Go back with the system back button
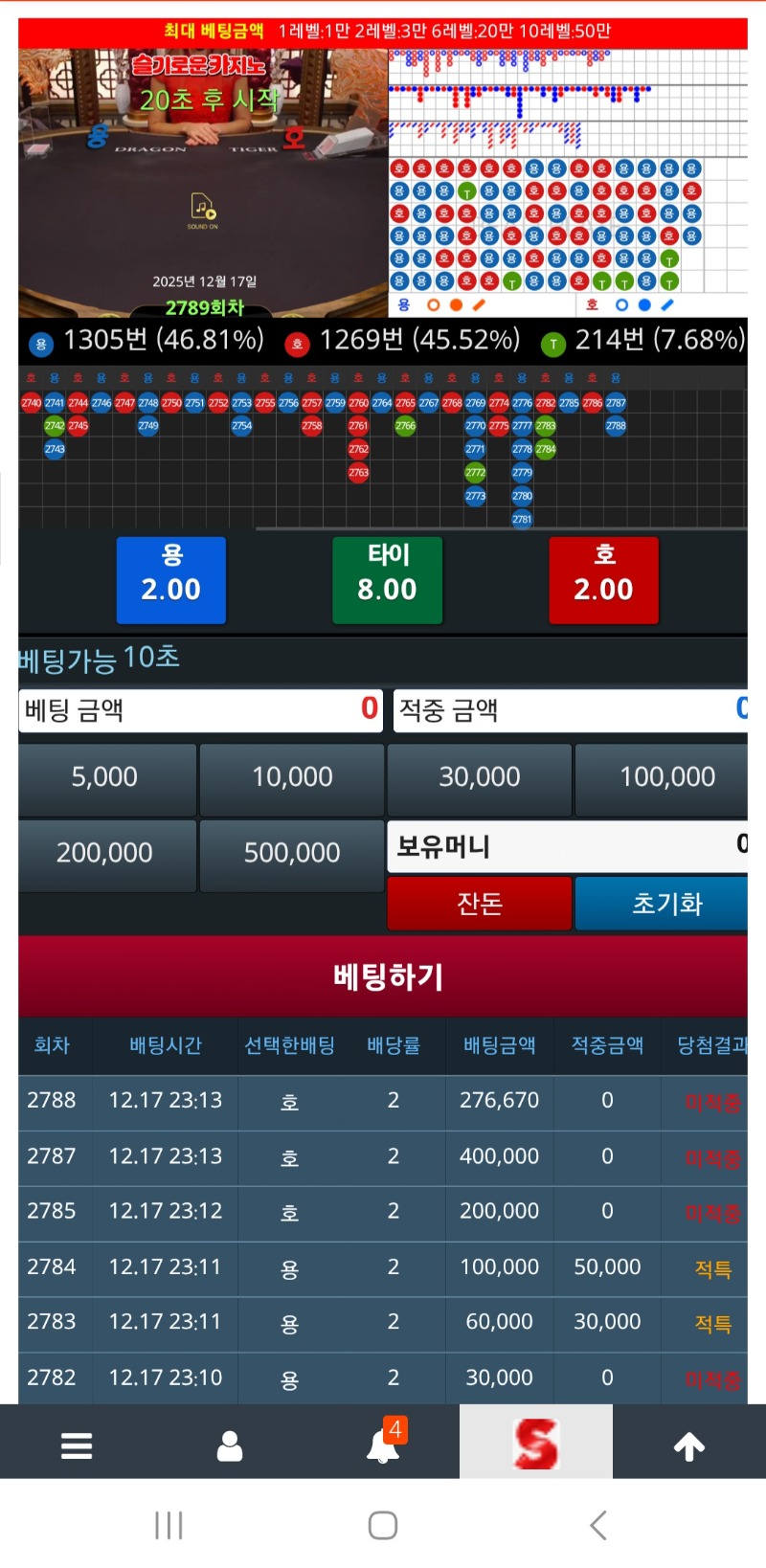Image resolution: width=766 pixels, height=1568 pixels. (598, 1525)
